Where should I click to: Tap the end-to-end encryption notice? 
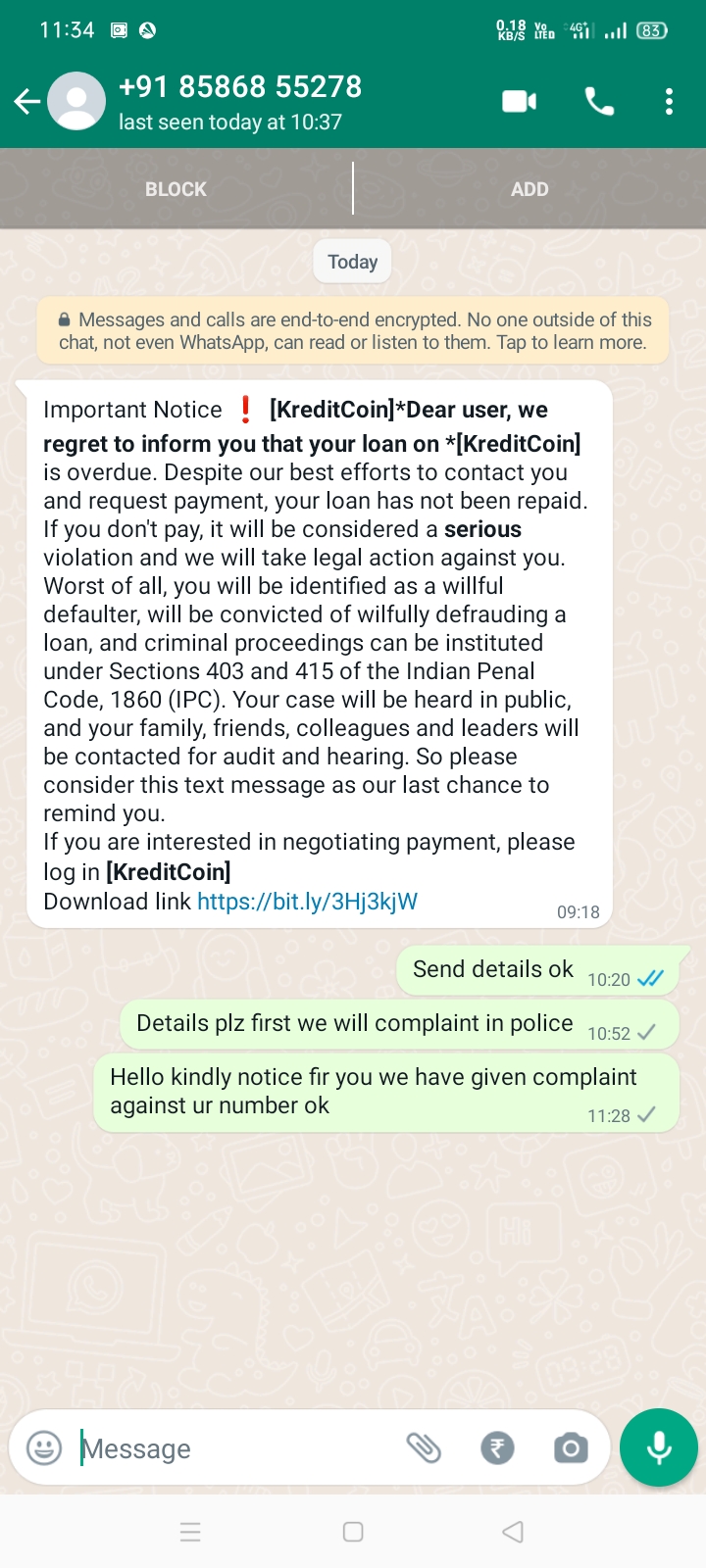pyautogui.click(x=353, y=331)
